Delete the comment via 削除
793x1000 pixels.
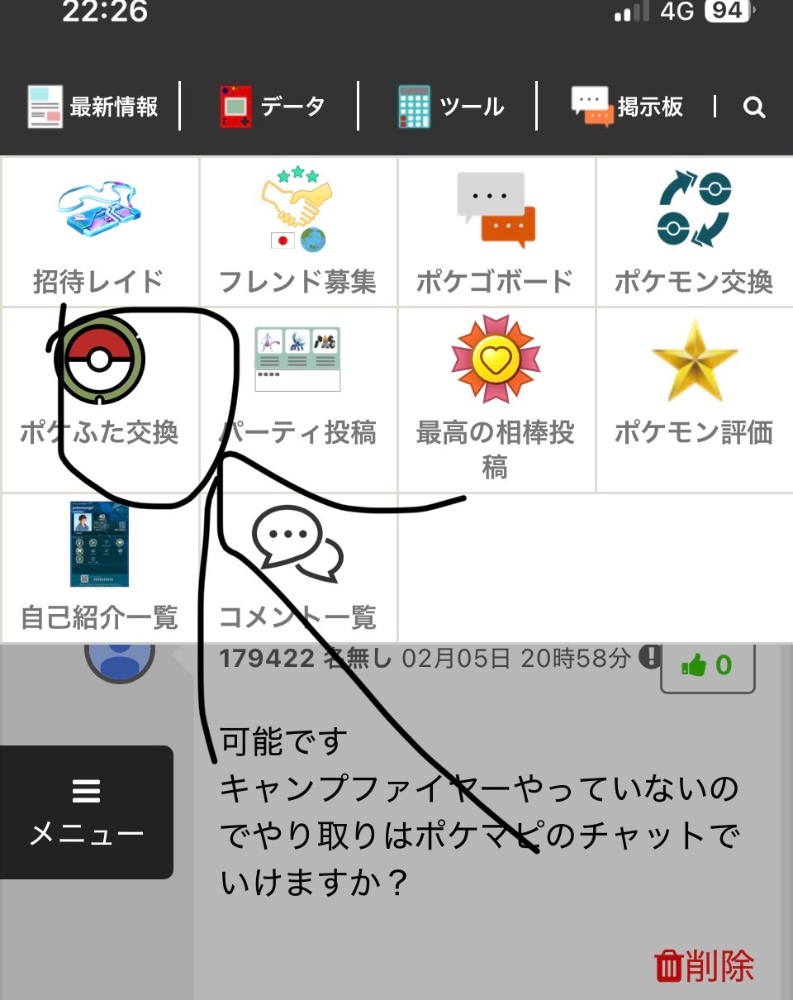tap(703, 967)
